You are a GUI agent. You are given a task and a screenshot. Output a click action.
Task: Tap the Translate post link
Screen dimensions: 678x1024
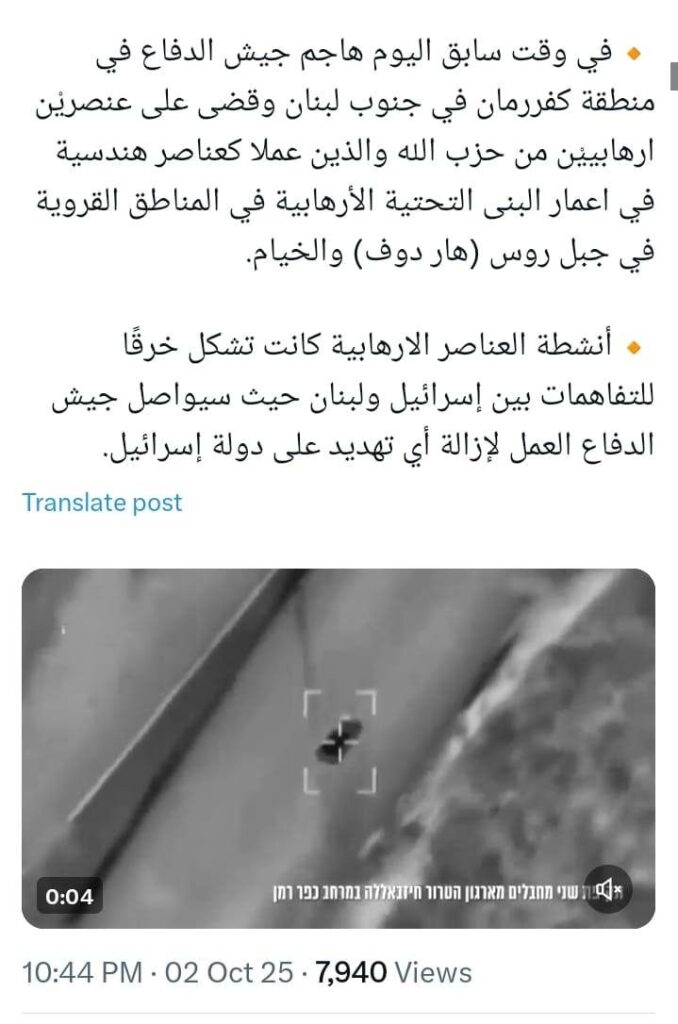coord(102,502)
